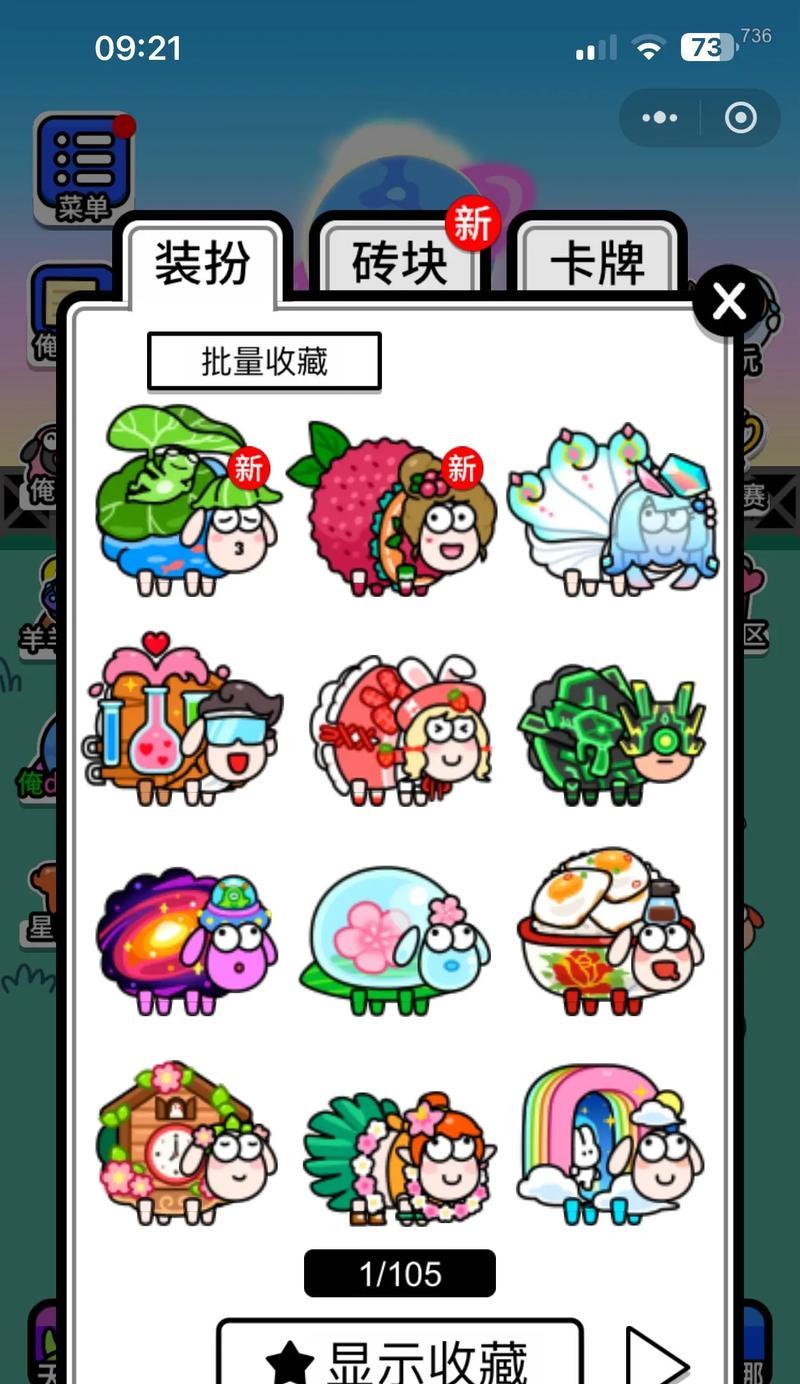The image size is (800, 1384).
Task: Switch to the 卡牌 tab
Action: 597,262
